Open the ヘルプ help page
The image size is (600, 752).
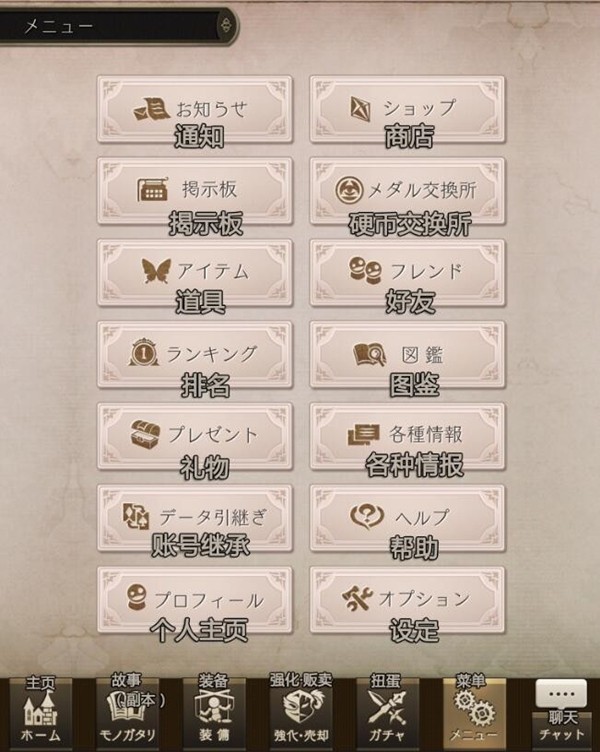pyautogui.click(x=407, y=518)
